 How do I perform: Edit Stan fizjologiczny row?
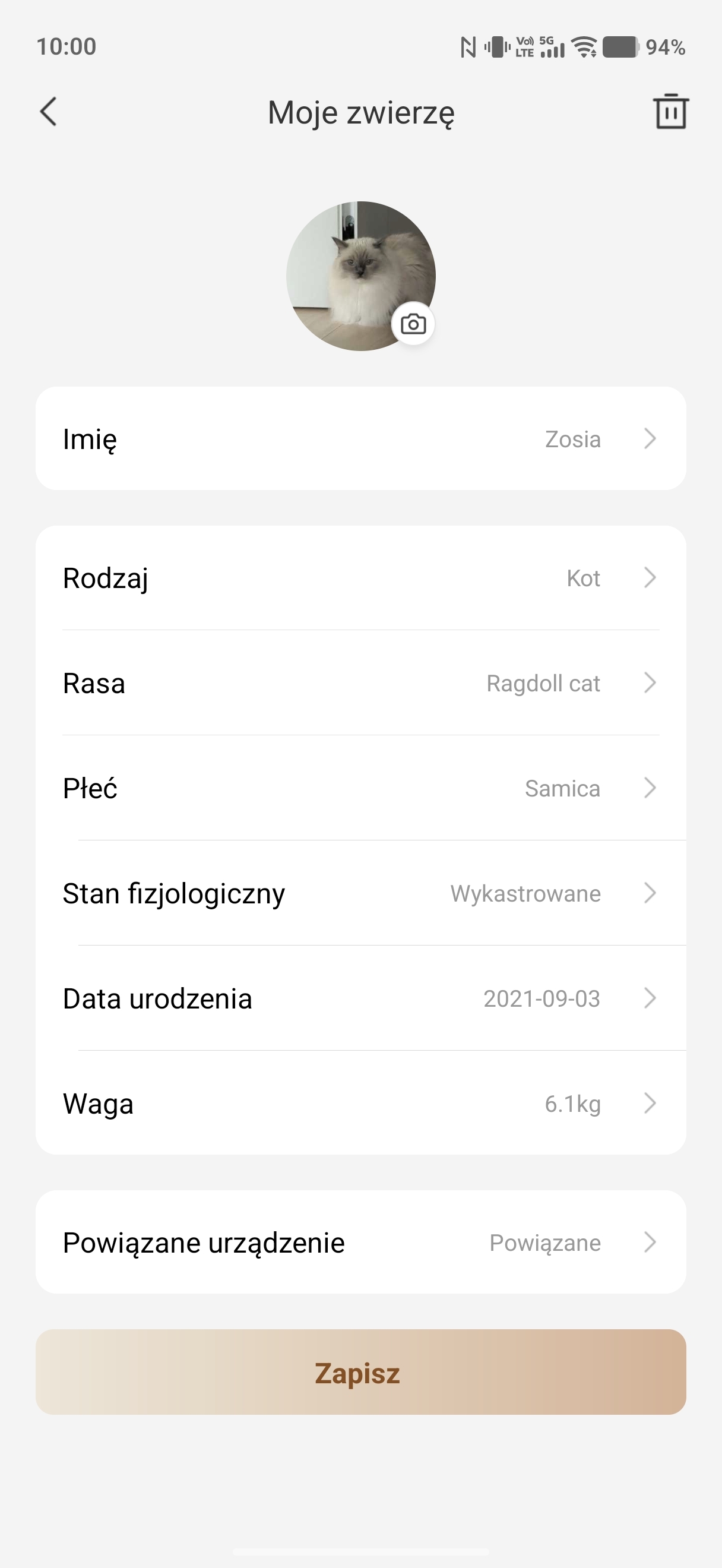point(360,893)
